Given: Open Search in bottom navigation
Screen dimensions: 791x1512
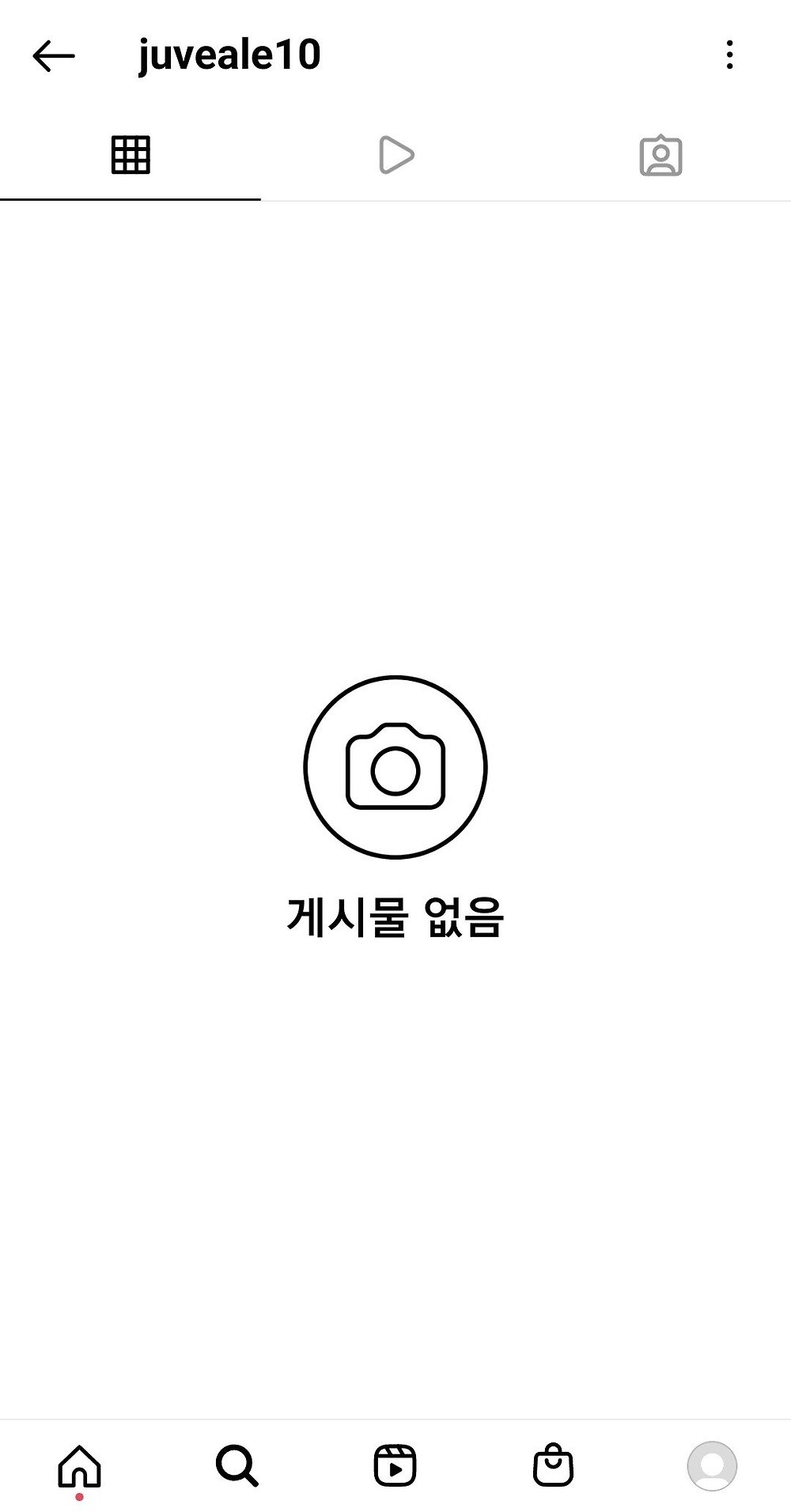Looking at the screenshot, I should click(237, 1465).
